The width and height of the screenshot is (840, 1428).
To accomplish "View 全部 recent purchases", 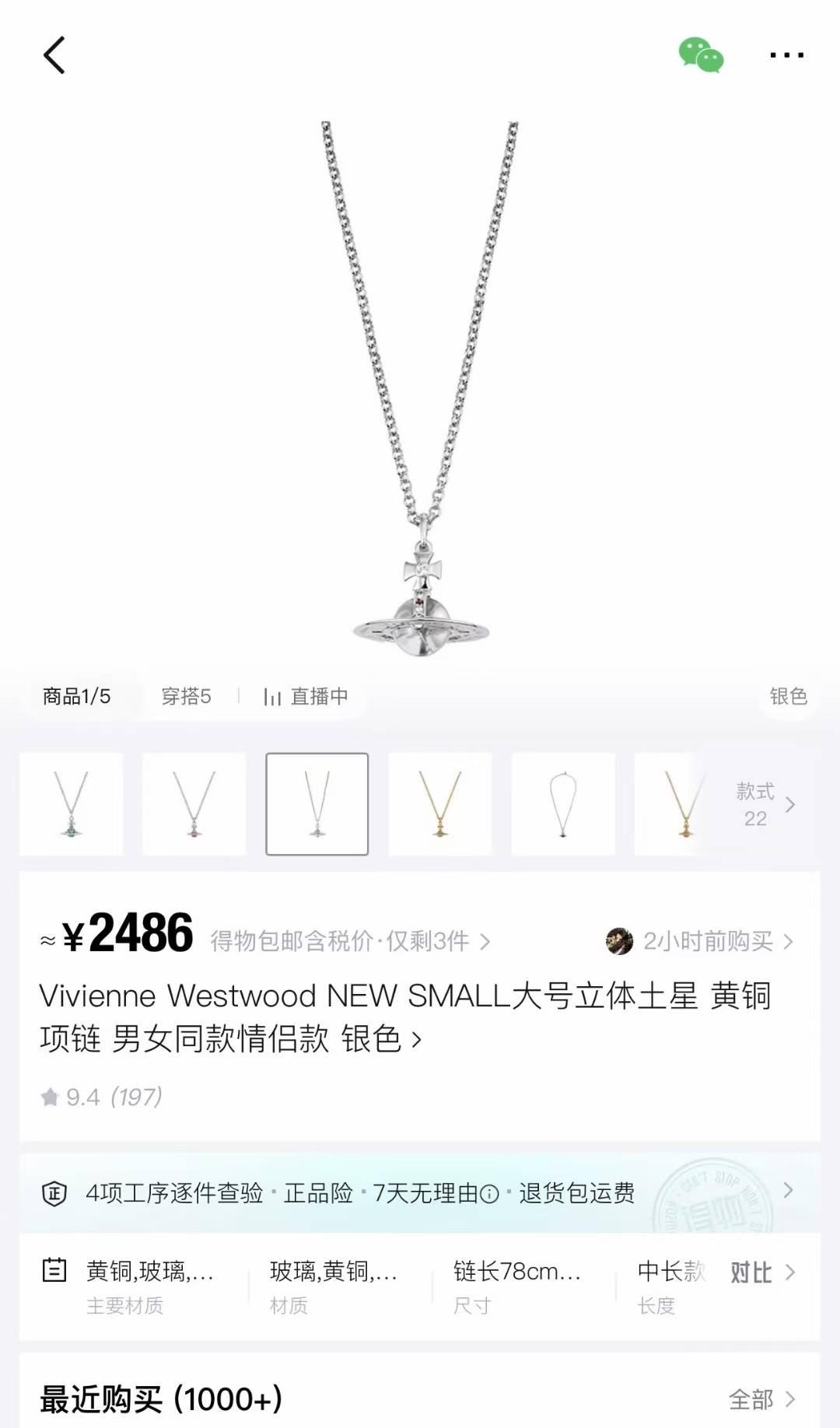I will pos(761,1399).
